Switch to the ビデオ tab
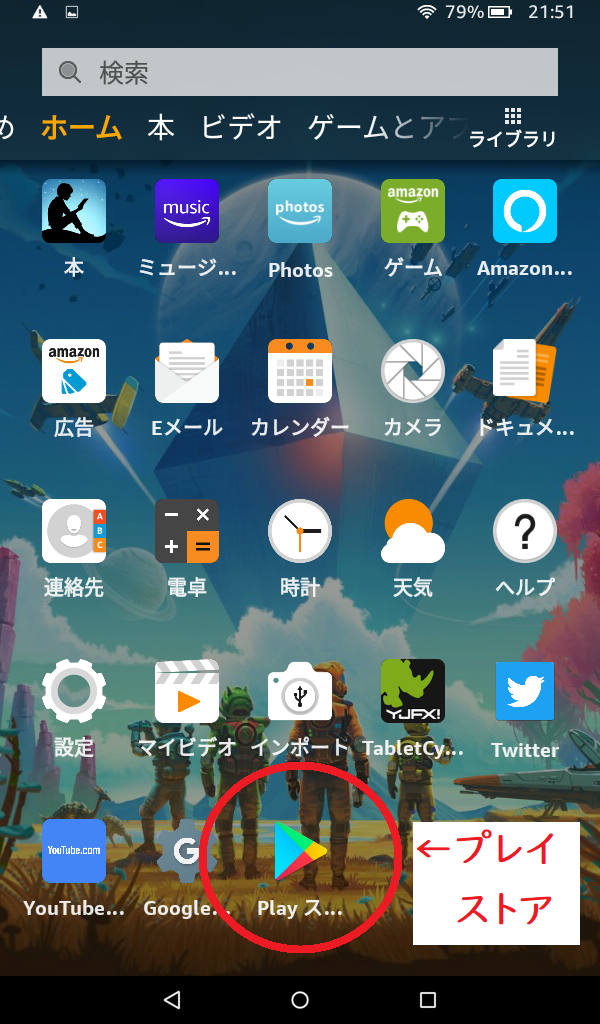Image resolution: width=600 pixels, height=1024 pixels. [241, 127]
